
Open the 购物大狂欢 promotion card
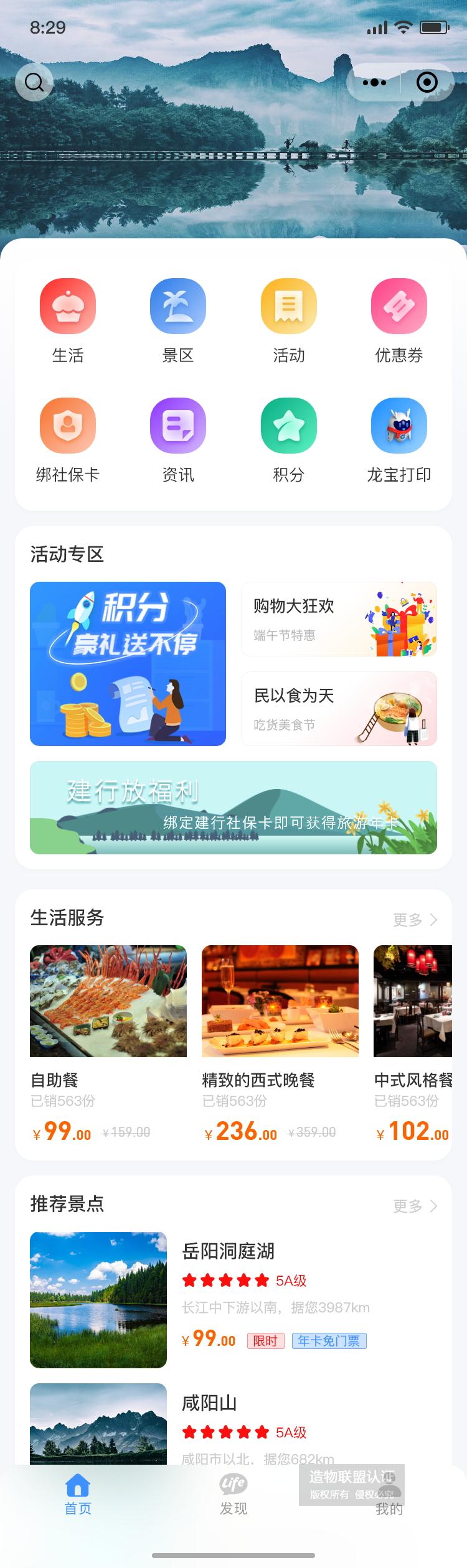339,619
